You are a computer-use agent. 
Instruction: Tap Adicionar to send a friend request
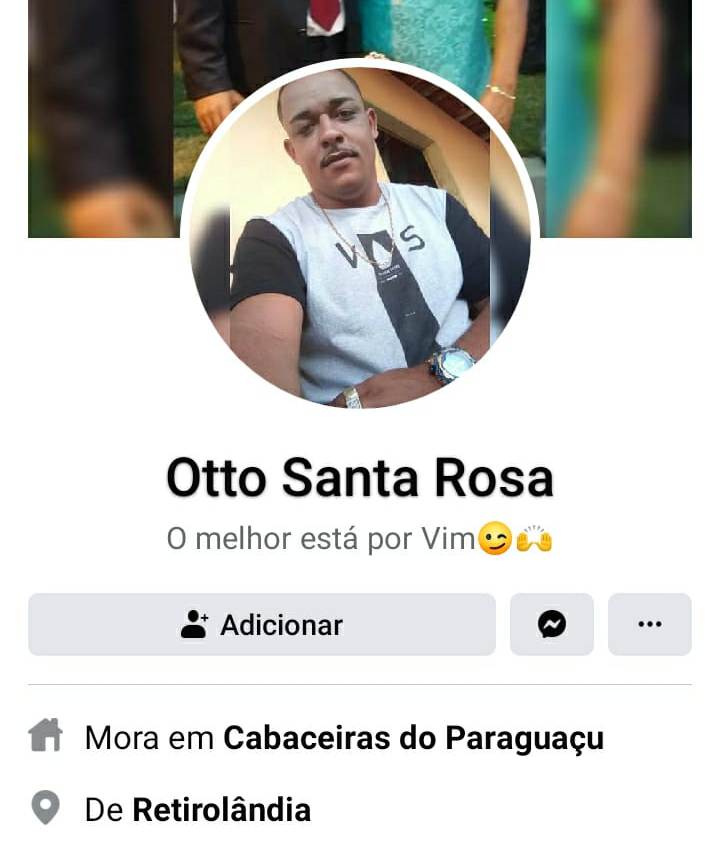point(262,625)
